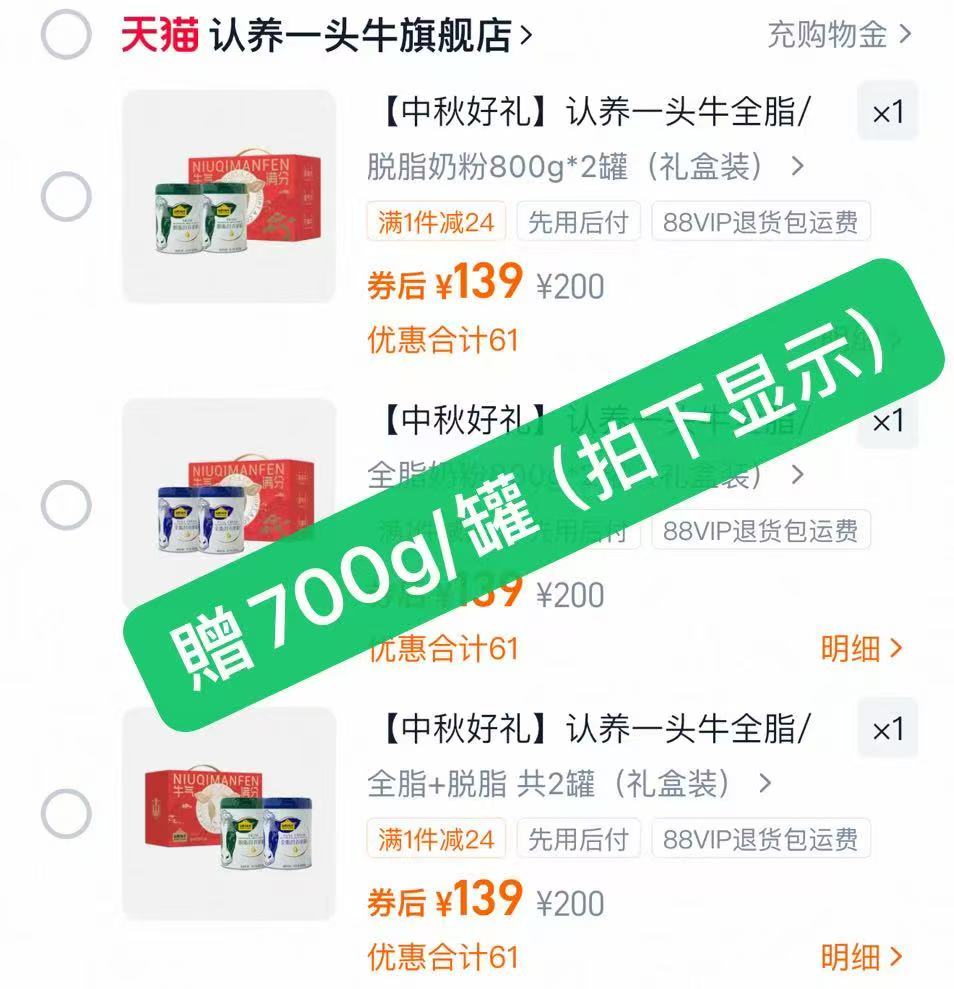Click the 满1件减24 coupon tag on third item

click(x=436, y=839)
